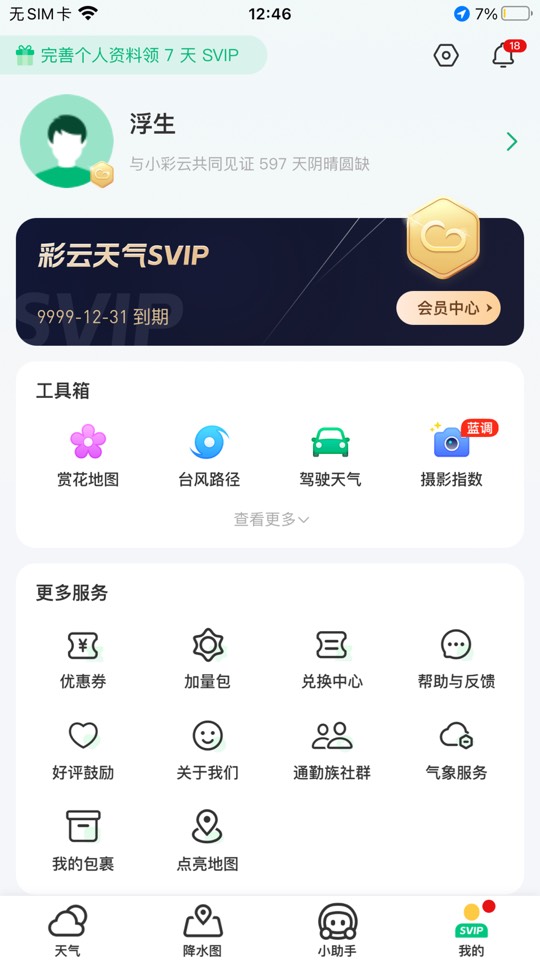Open 点亮地图 feature

208,842
